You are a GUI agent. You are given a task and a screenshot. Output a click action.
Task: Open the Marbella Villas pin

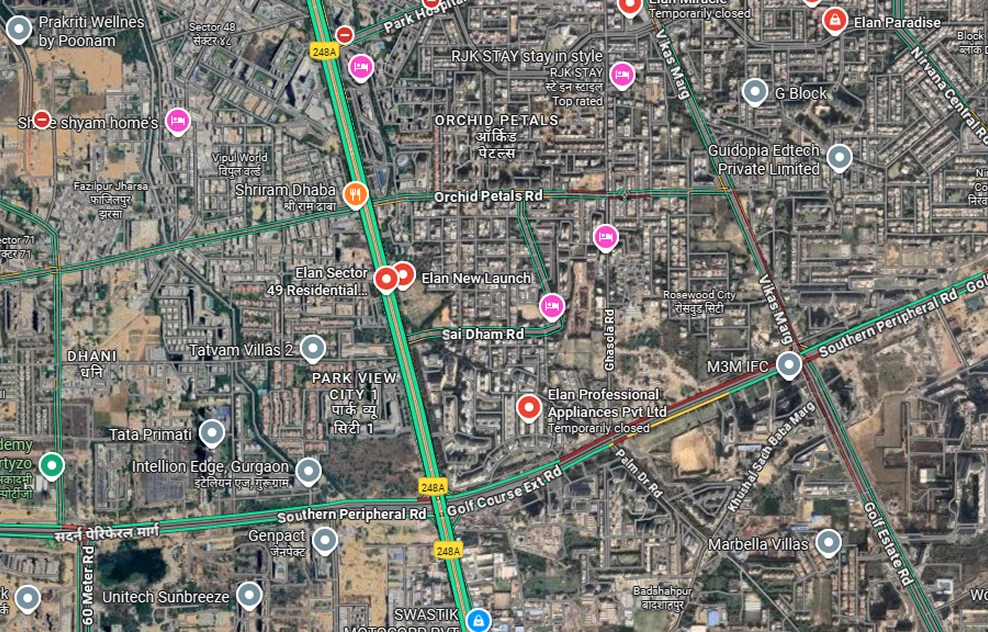click(828, 543)
